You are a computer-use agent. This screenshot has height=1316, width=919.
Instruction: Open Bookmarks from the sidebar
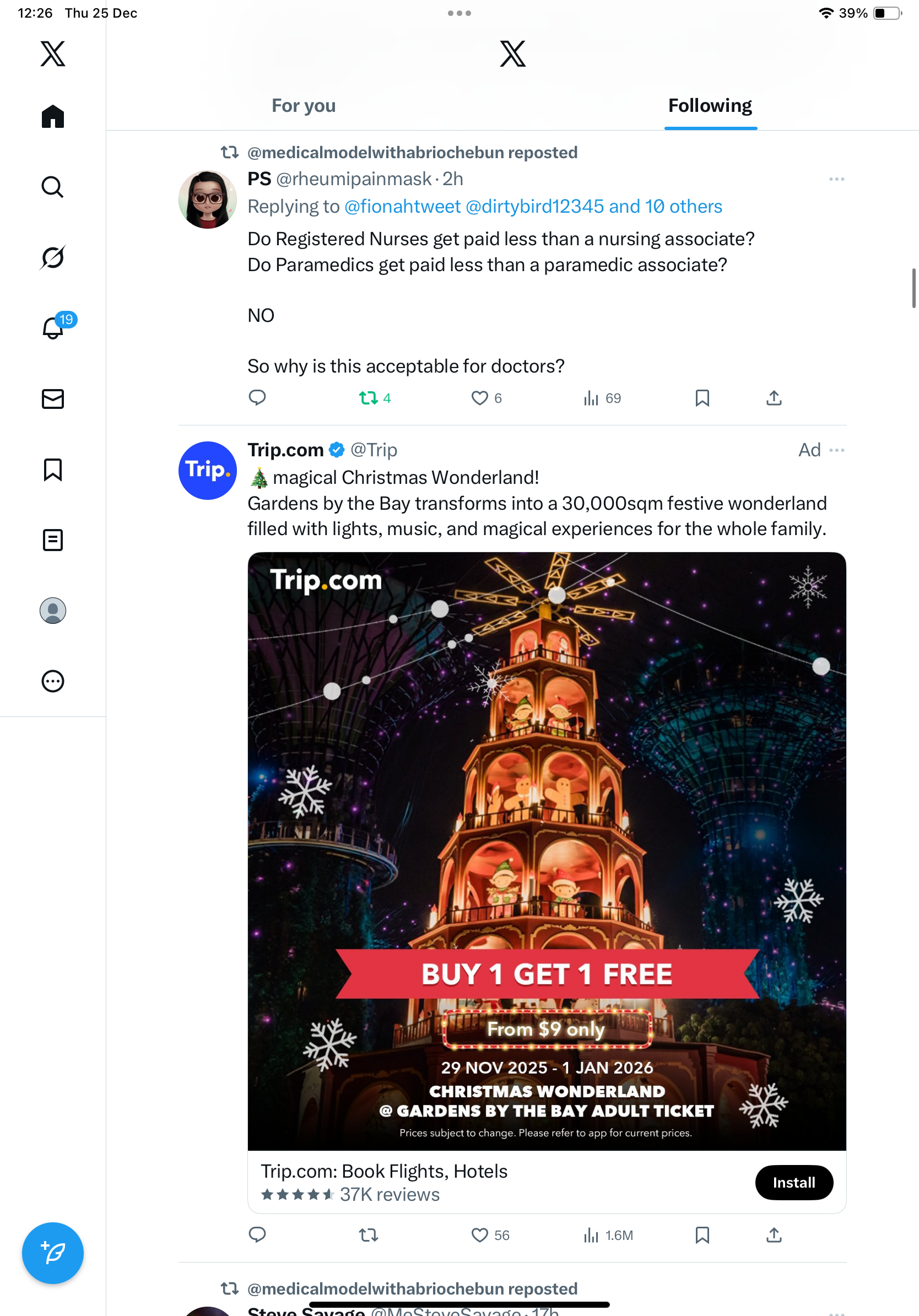click(x=53, y=470)
